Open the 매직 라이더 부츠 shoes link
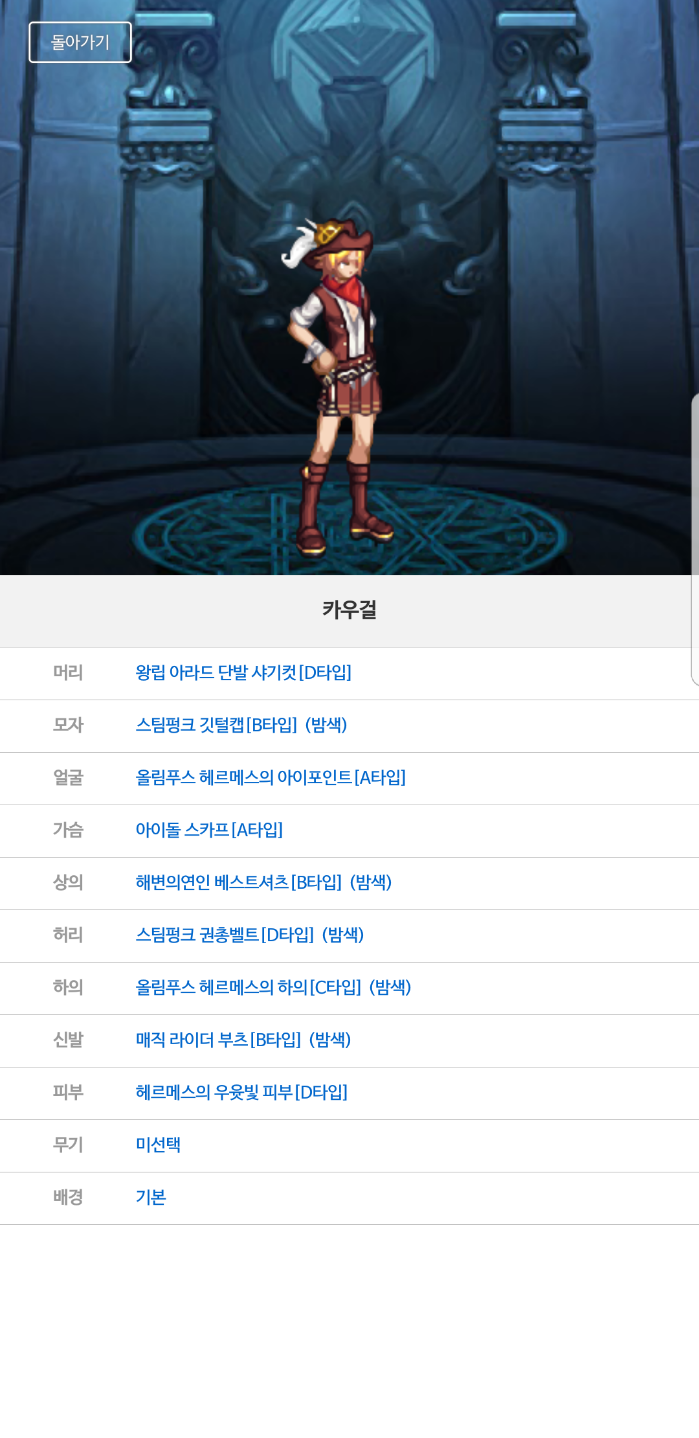This screenshot has height=1438, width=699. pos(243,1040)
